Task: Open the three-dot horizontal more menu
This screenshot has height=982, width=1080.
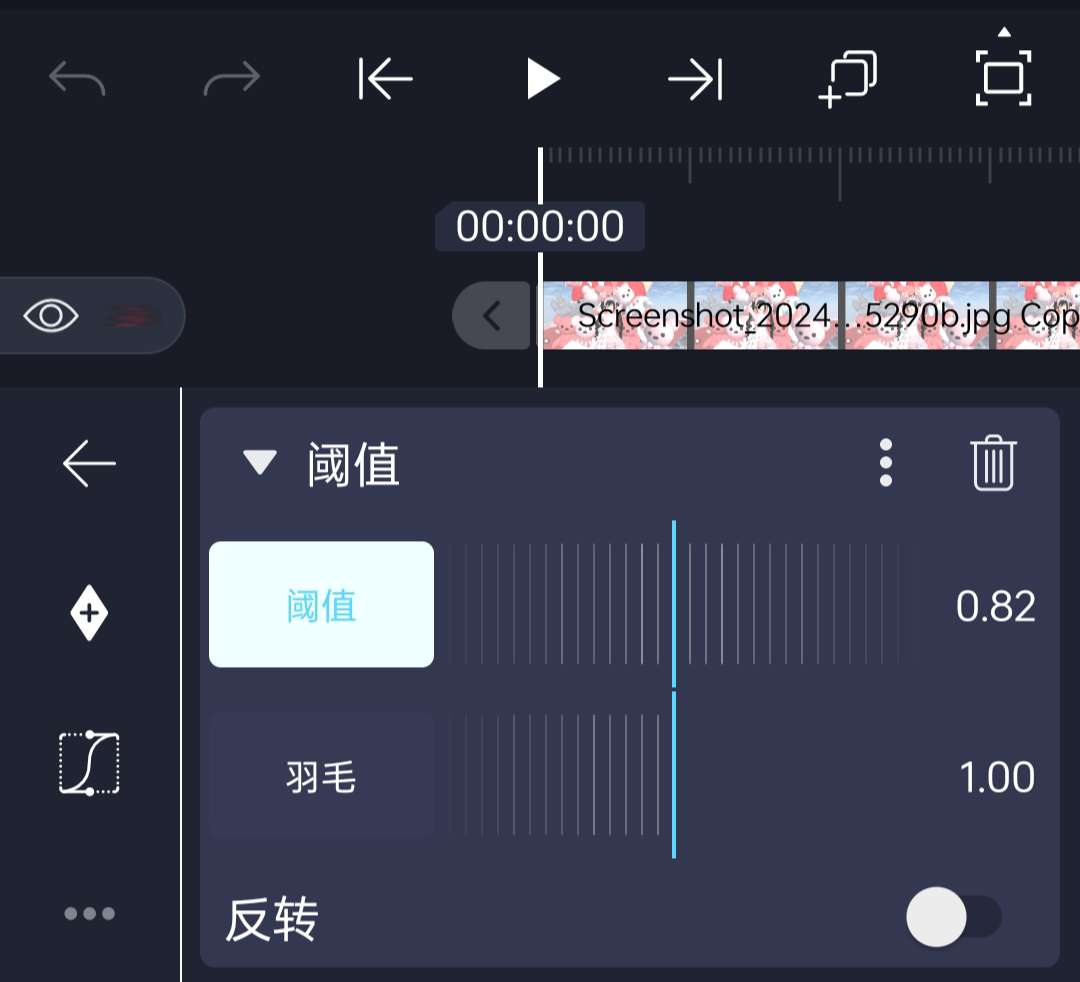Action: 89,913
